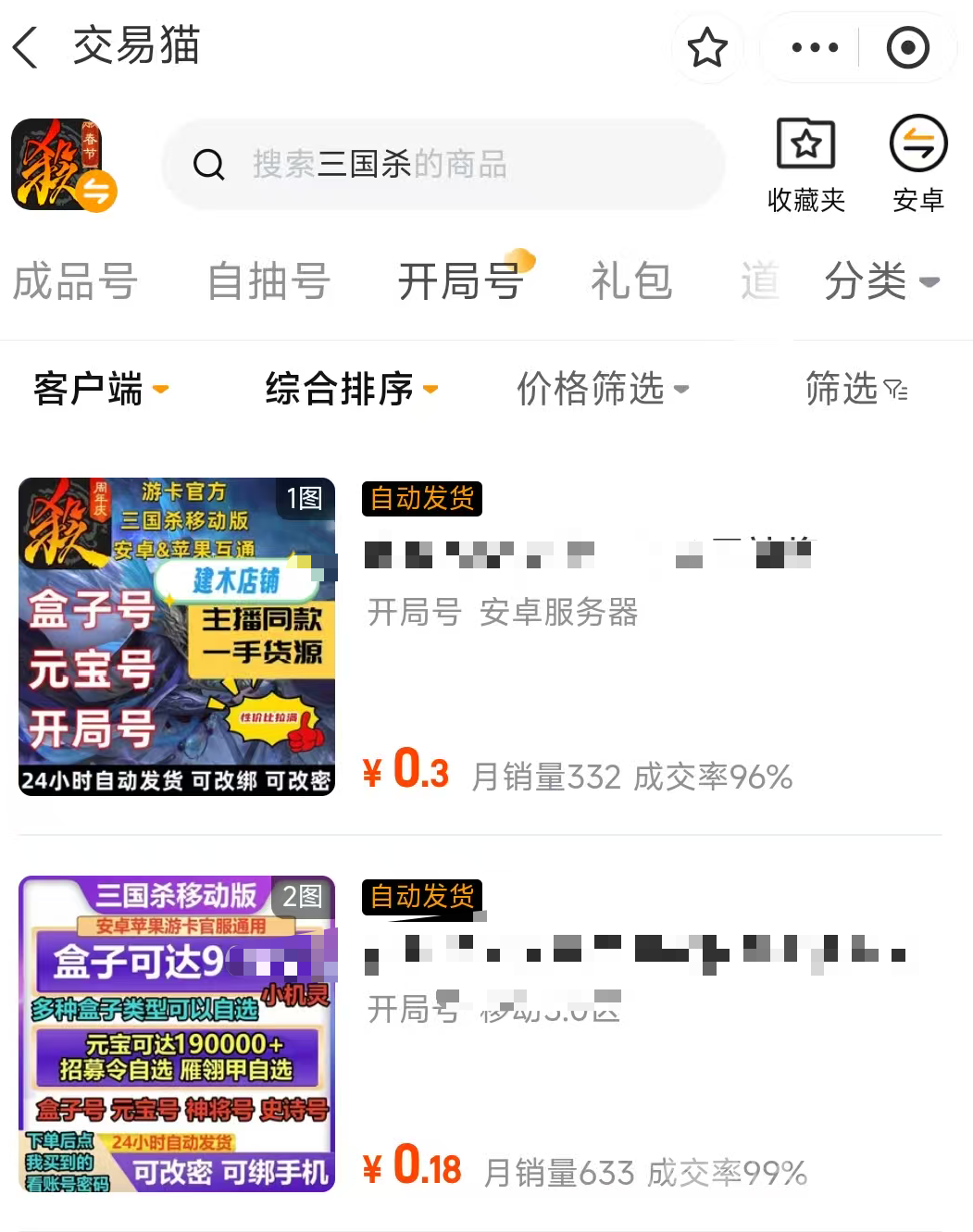The width and height of the screenshot is (973, 1232).
Task: Open the 筛选 filter panel
Action: [x=855, y=389]
